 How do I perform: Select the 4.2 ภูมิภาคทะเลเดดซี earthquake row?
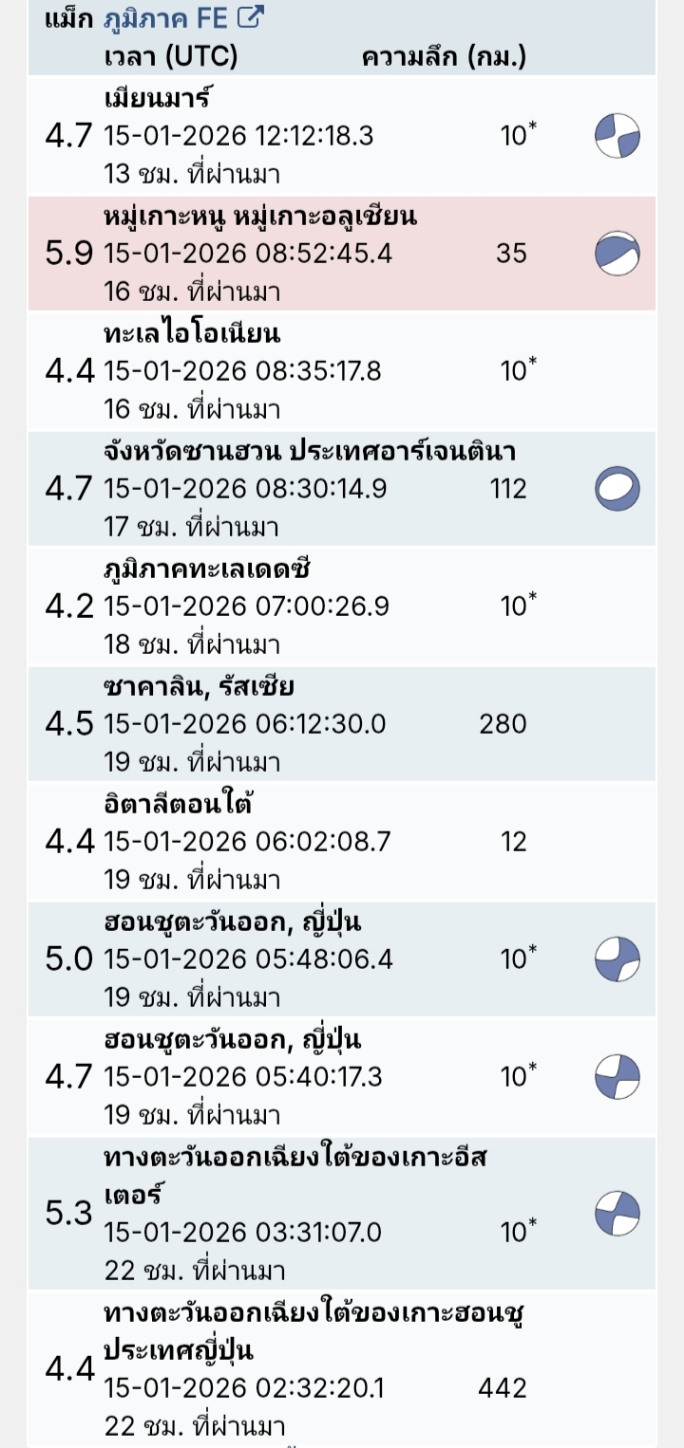click(300, 606)
